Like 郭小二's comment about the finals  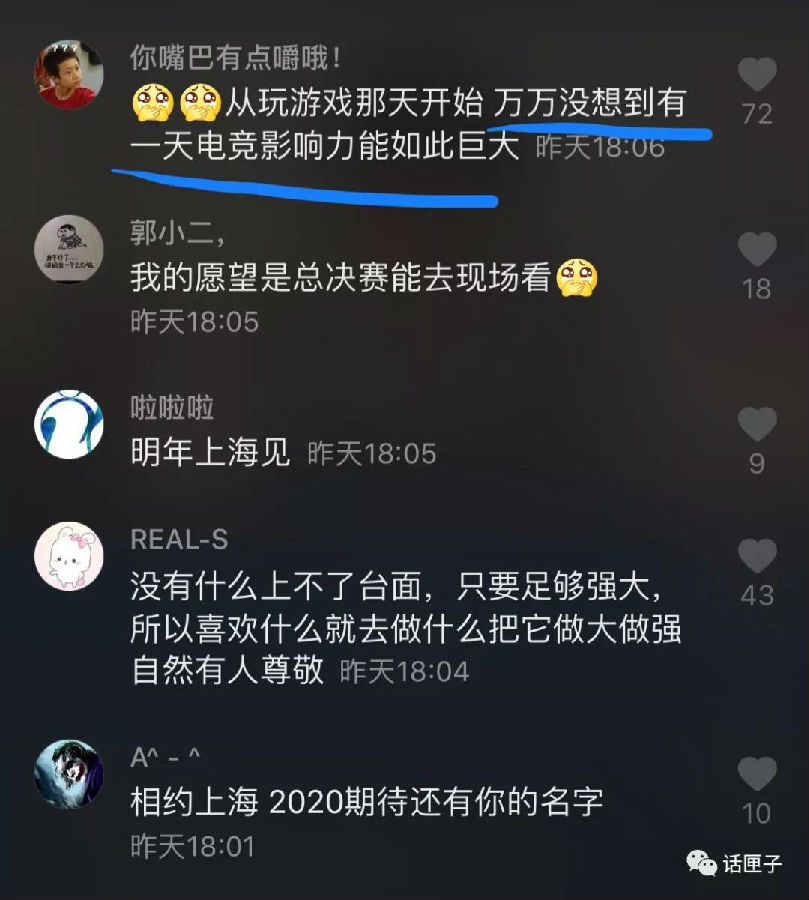[757, 250]
